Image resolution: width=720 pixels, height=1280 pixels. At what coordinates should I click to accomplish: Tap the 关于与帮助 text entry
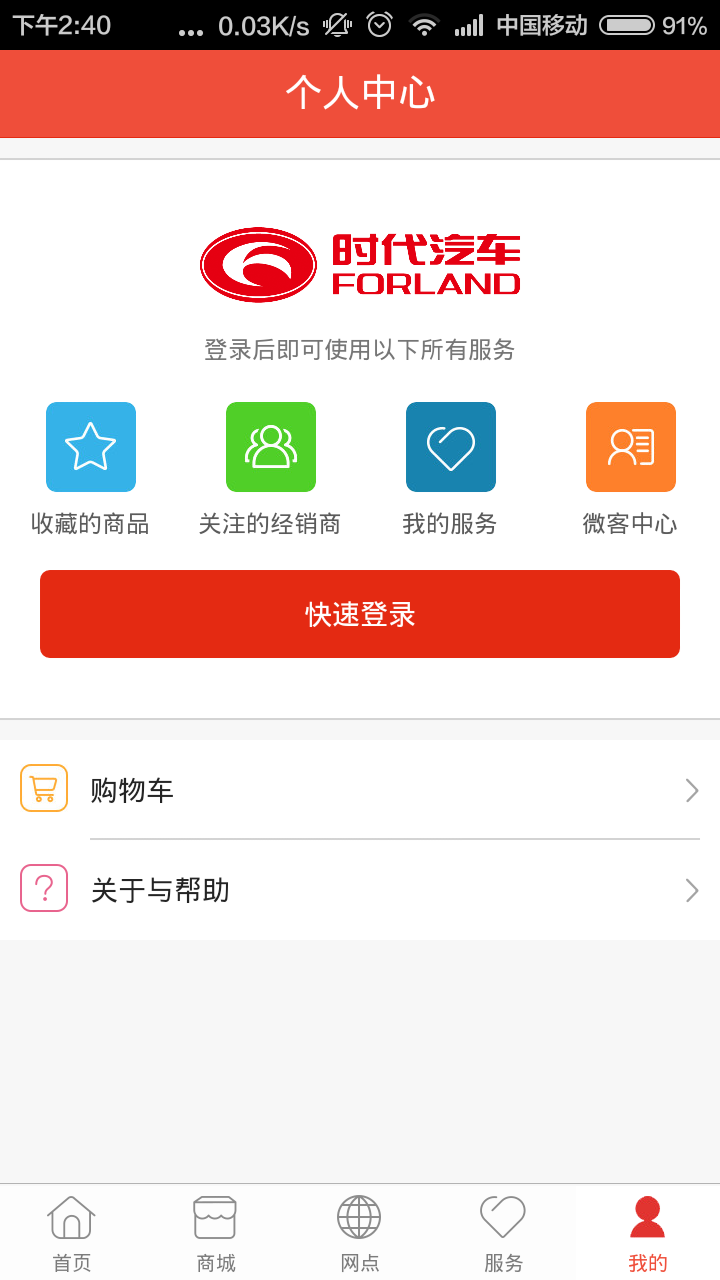tap(159, 889)
